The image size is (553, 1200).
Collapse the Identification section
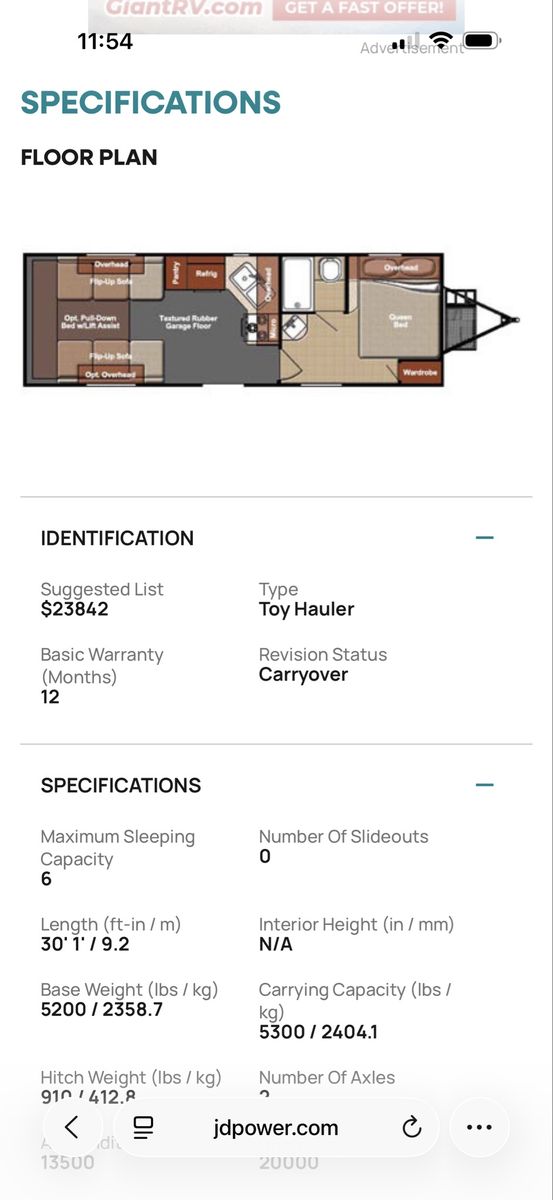pos(485,538)
